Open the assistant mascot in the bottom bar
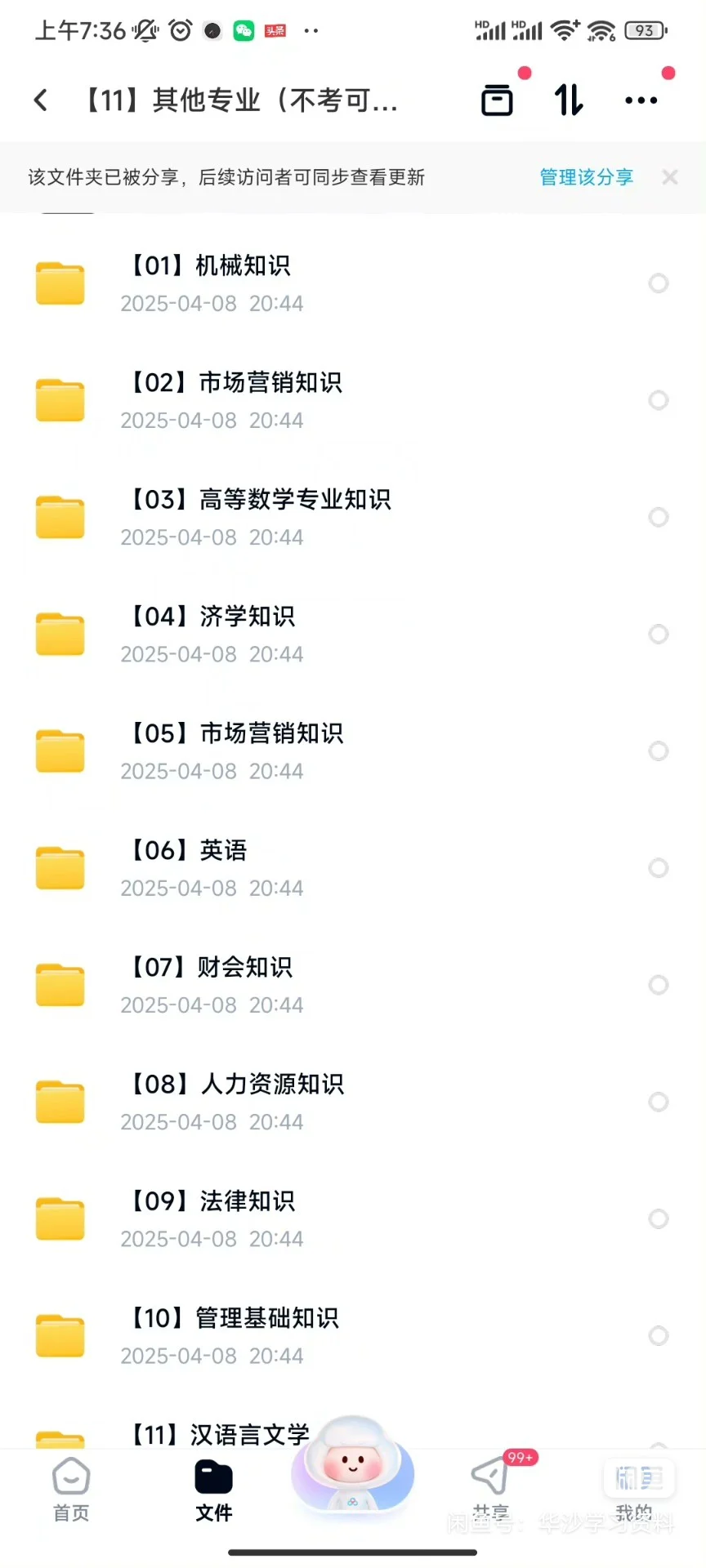 (x=353, y=1466)
